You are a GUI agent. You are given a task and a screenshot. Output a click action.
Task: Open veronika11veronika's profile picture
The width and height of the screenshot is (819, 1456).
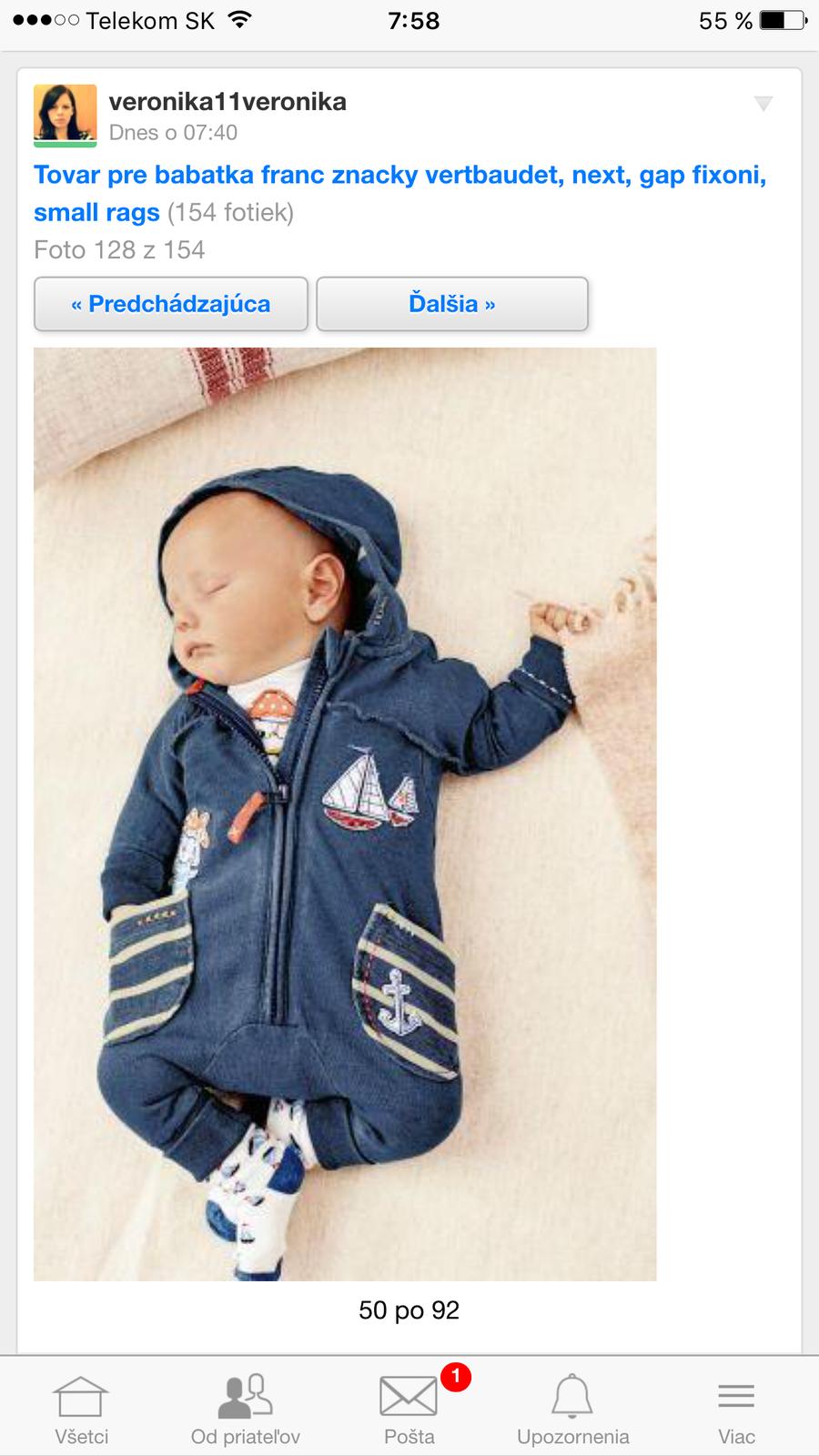click(x=65, y=116)
